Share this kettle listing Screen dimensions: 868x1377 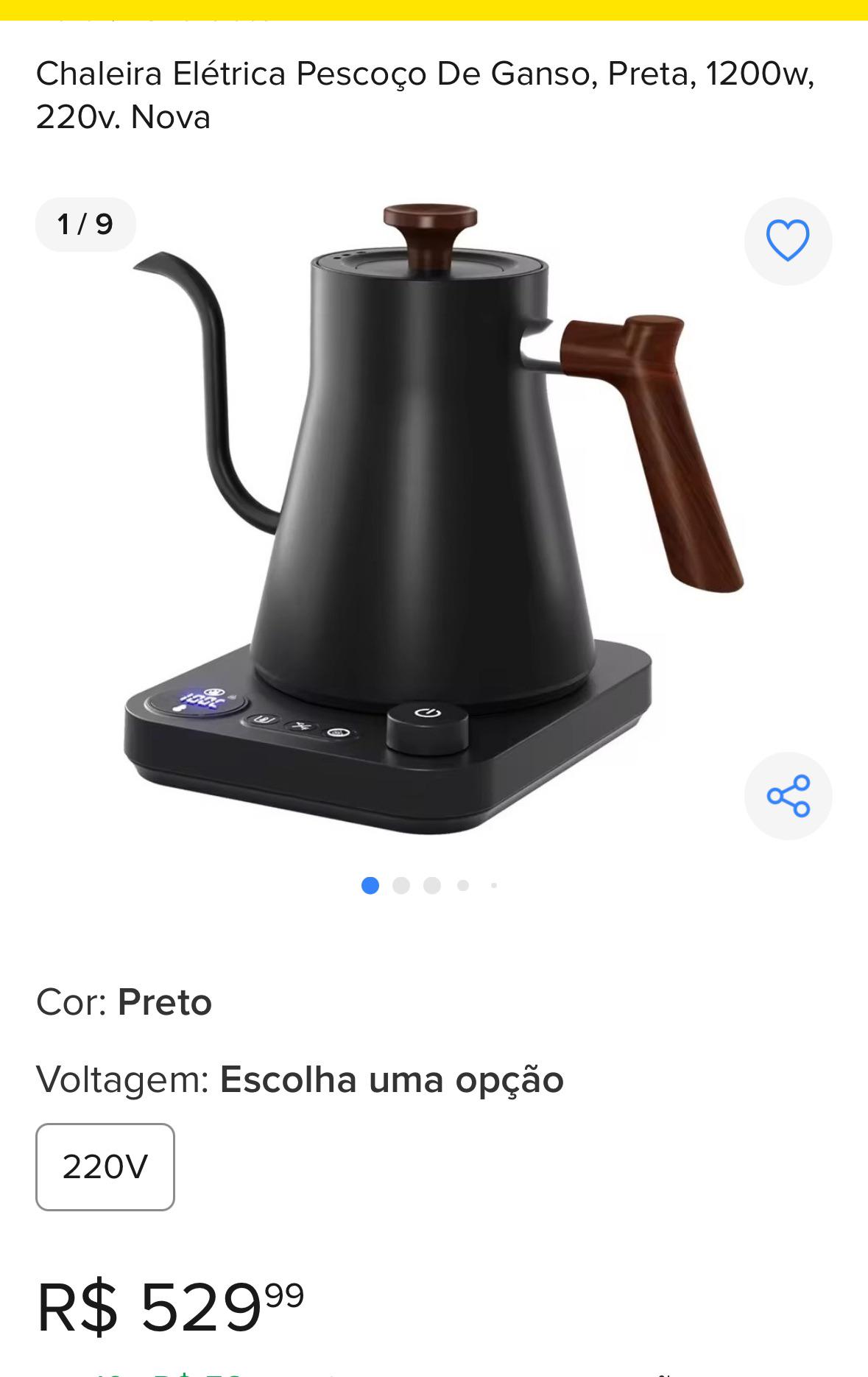pyautogui.click(x=788, y=795)
